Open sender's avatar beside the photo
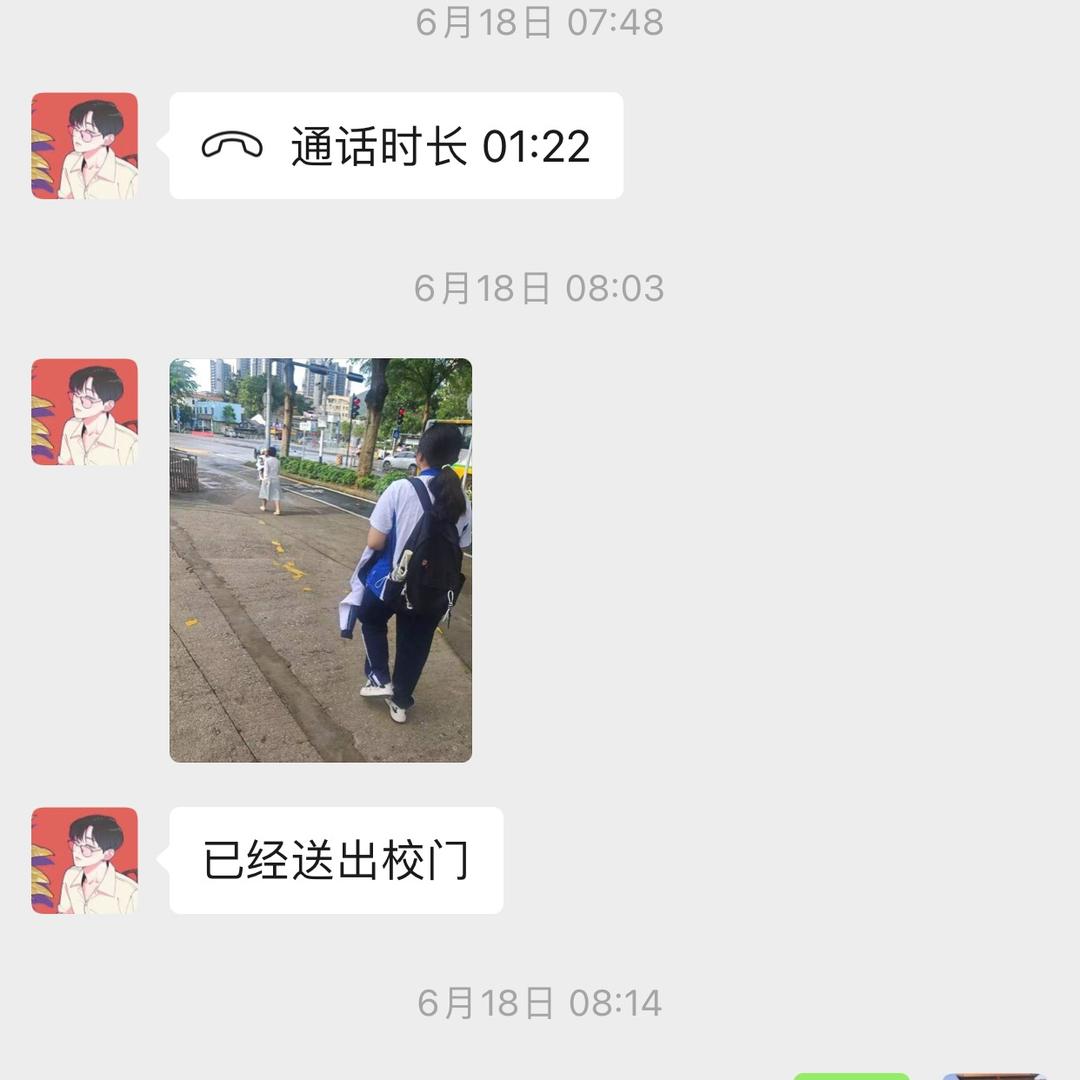The width and height of the screenshot is (1080, 1080). 85,412
